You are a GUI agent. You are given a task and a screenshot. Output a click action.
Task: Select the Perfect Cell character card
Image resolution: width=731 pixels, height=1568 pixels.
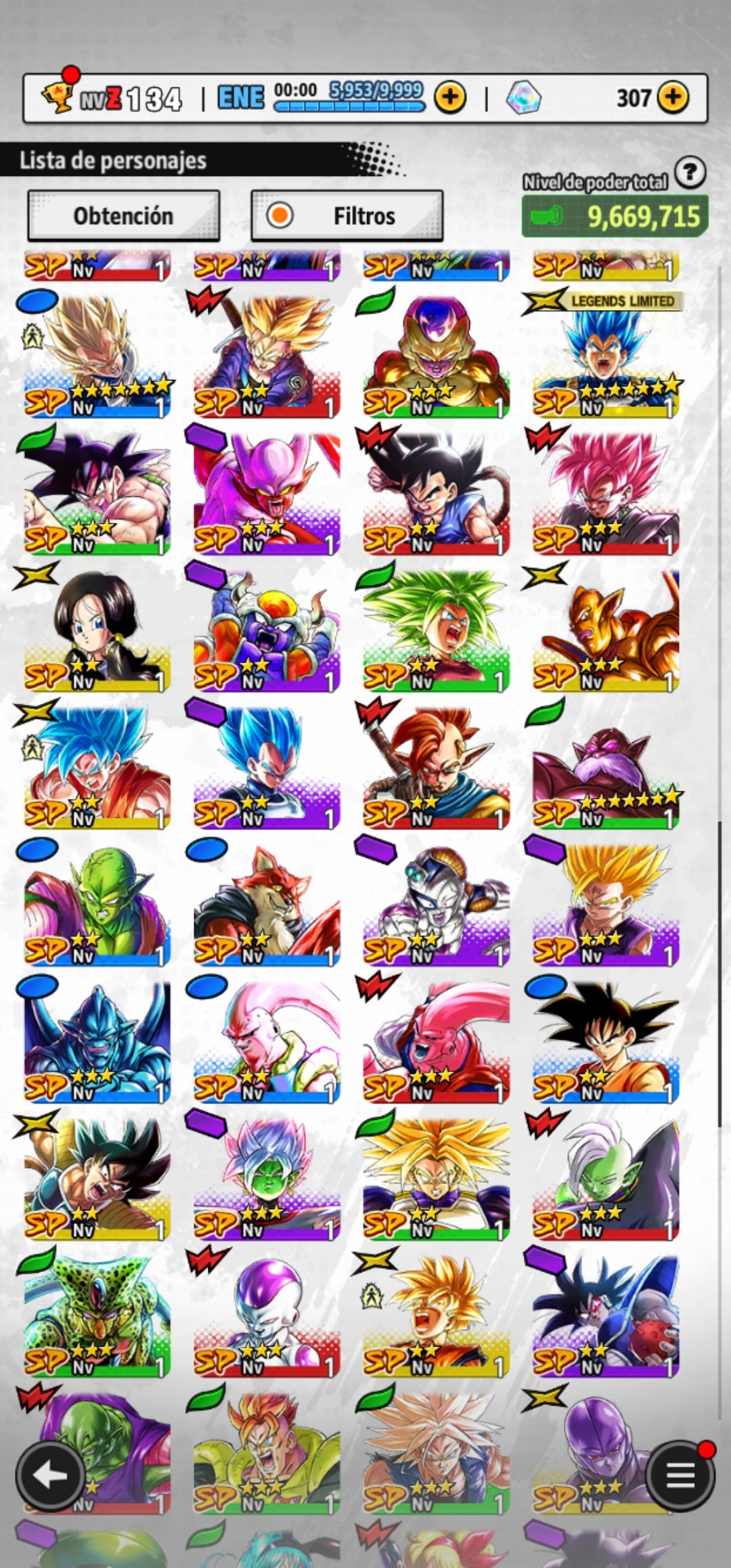point(97,1313)
